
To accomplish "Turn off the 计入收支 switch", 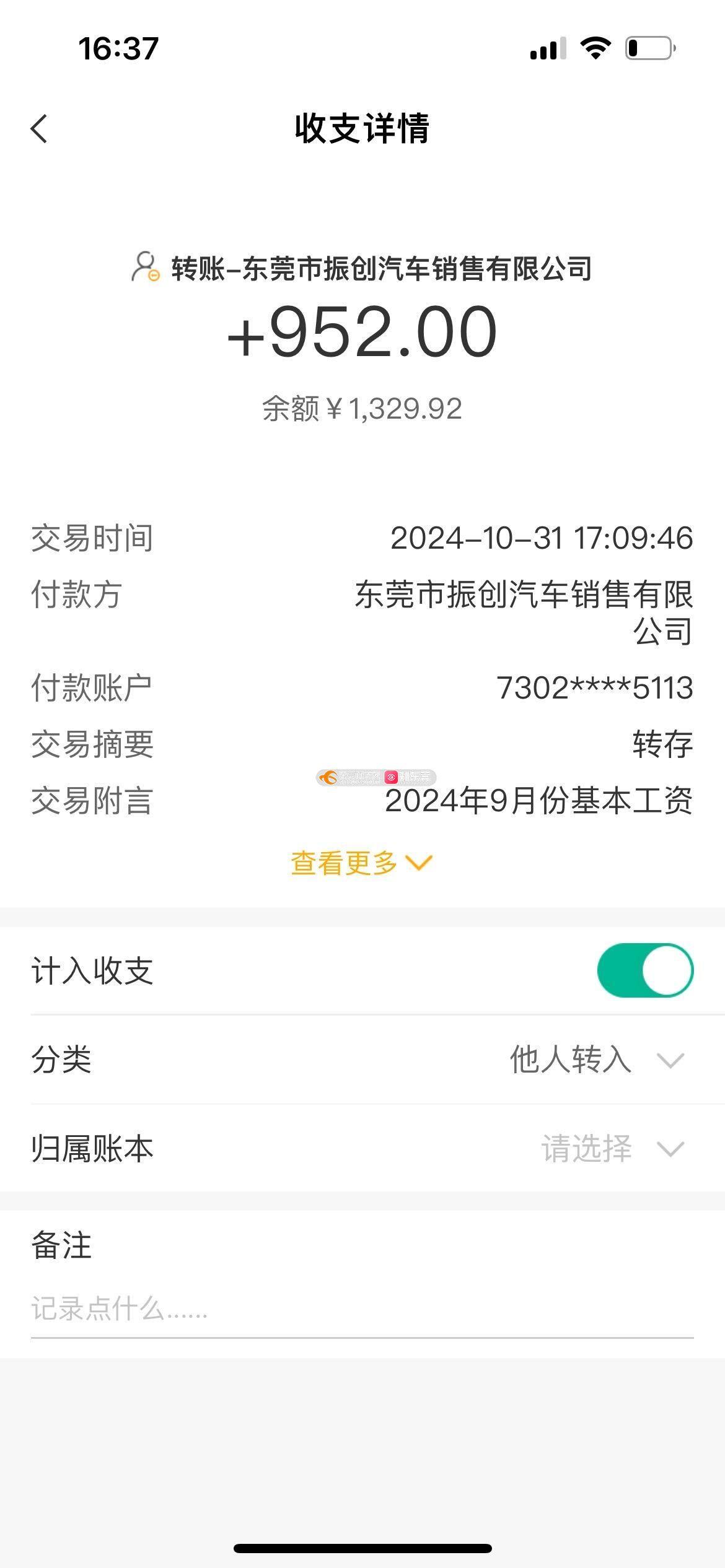I will 644,970.
